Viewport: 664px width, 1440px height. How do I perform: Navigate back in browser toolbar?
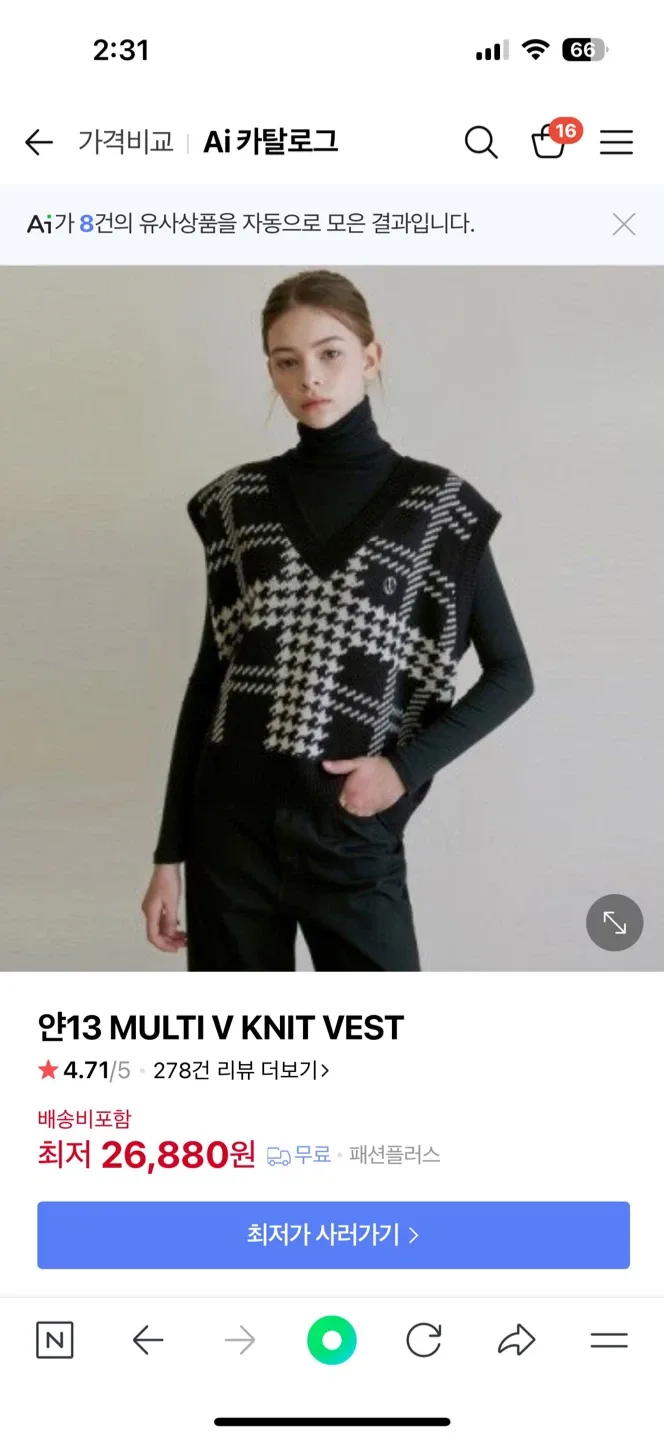(x=148, y=1340)
